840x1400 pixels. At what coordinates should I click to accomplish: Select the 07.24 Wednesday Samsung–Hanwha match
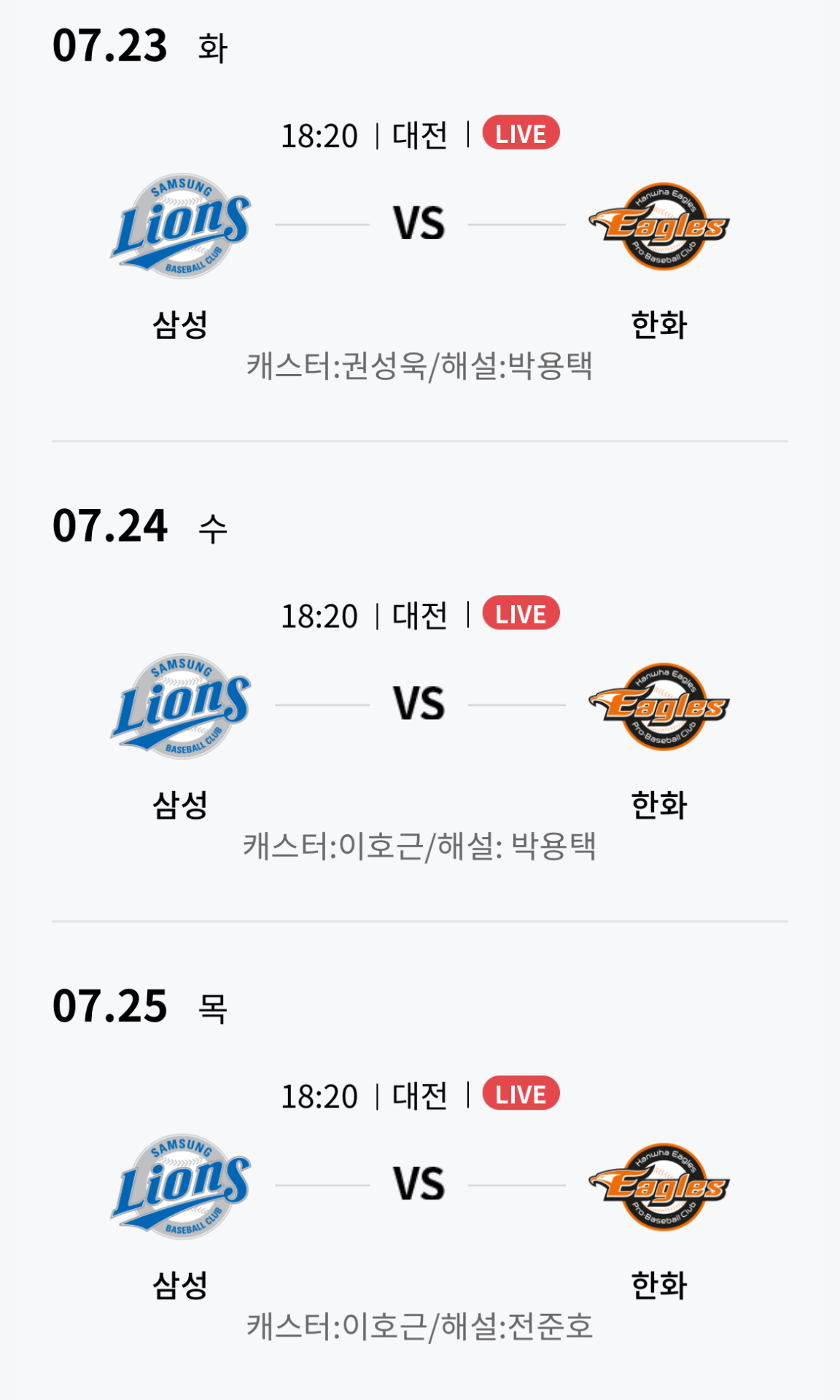coord(419,704)
